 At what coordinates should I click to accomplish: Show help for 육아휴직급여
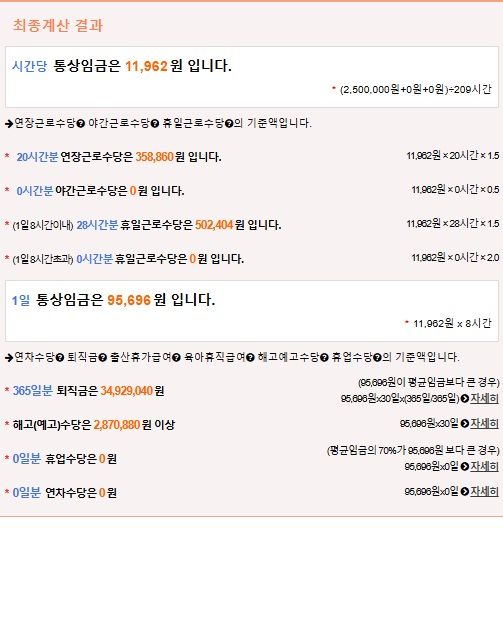[x=250, y=358]
